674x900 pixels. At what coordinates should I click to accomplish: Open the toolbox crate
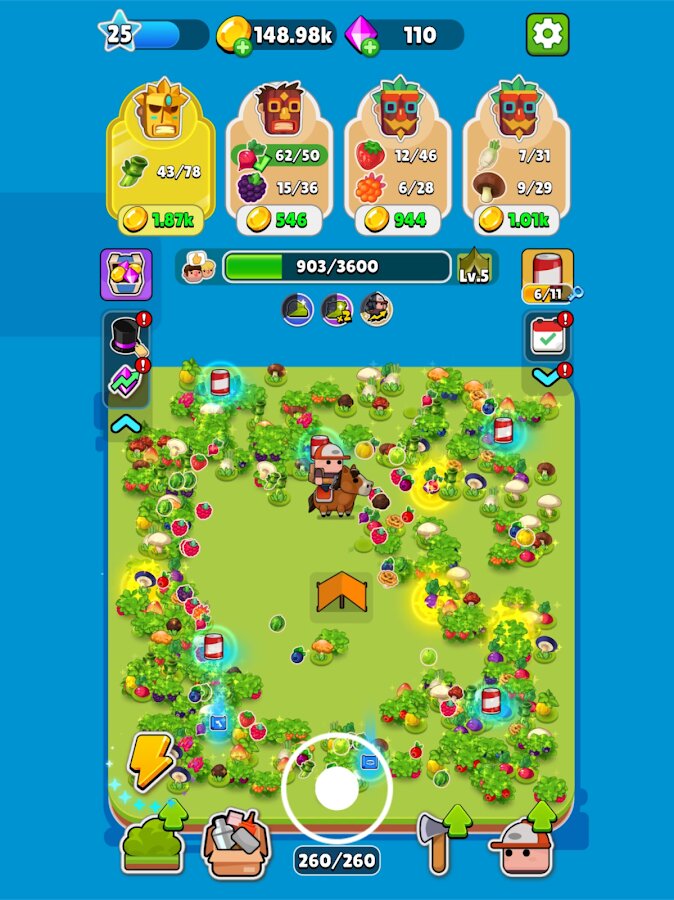point(234,842)
